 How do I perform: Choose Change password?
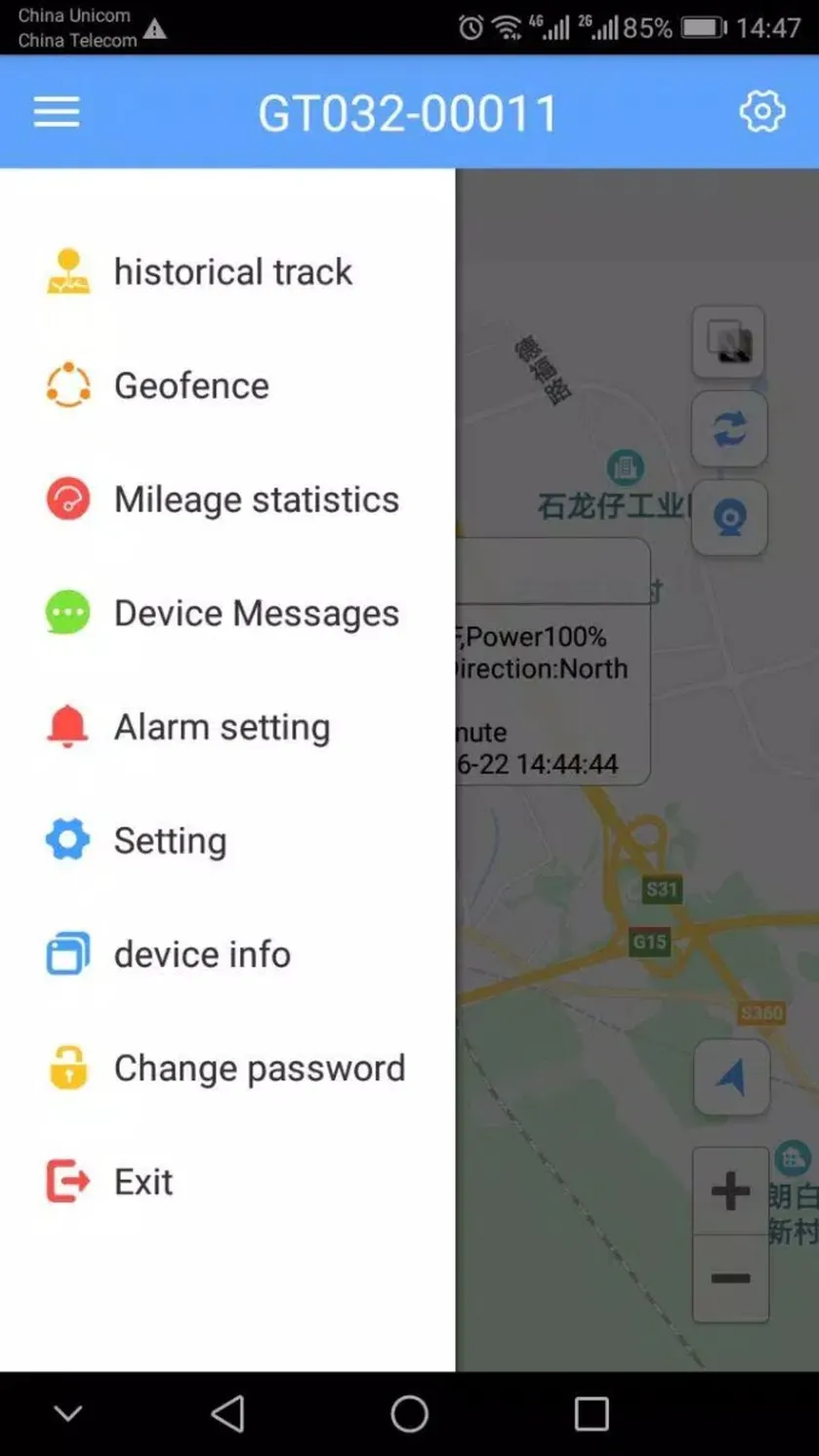(x=227, y=1068)
